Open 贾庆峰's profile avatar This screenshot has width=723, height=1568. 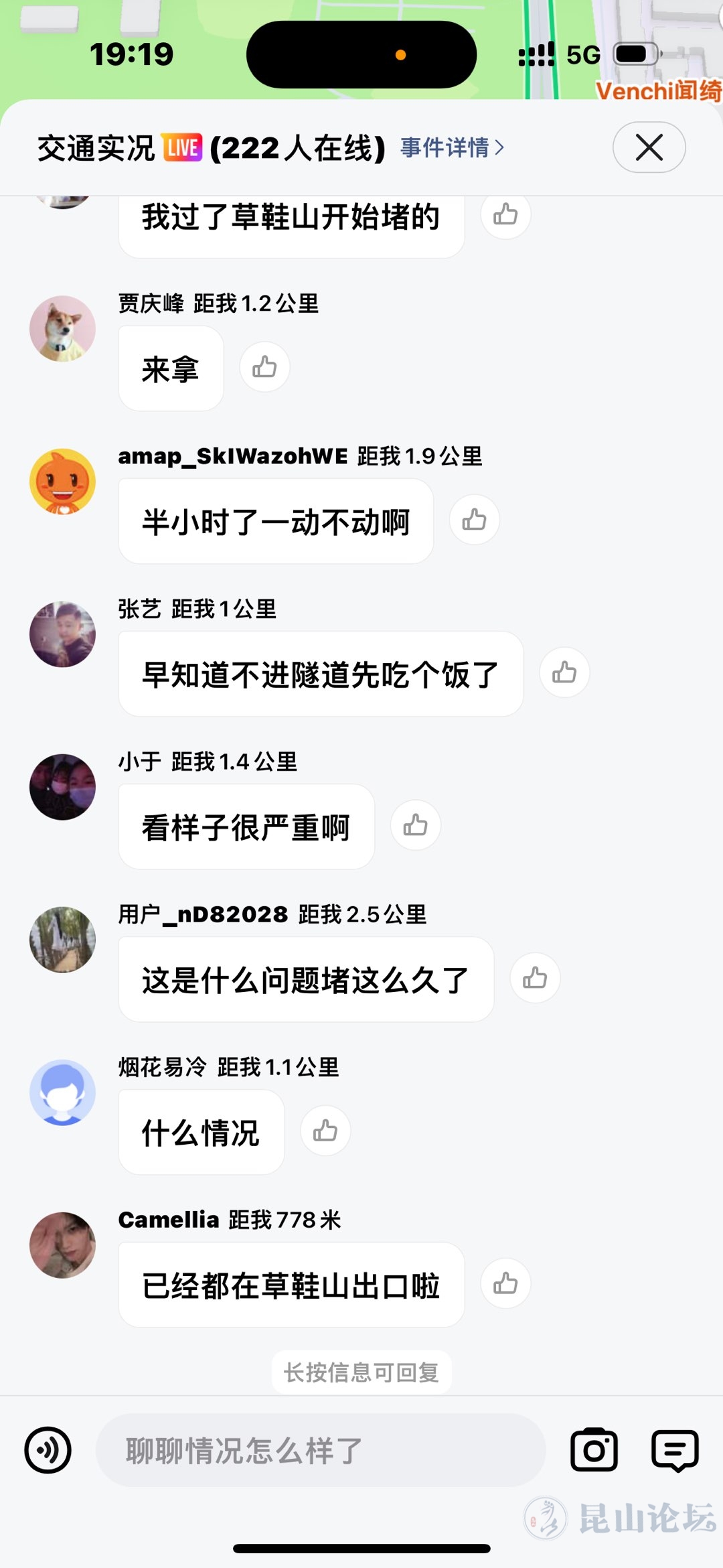(63, 329)
